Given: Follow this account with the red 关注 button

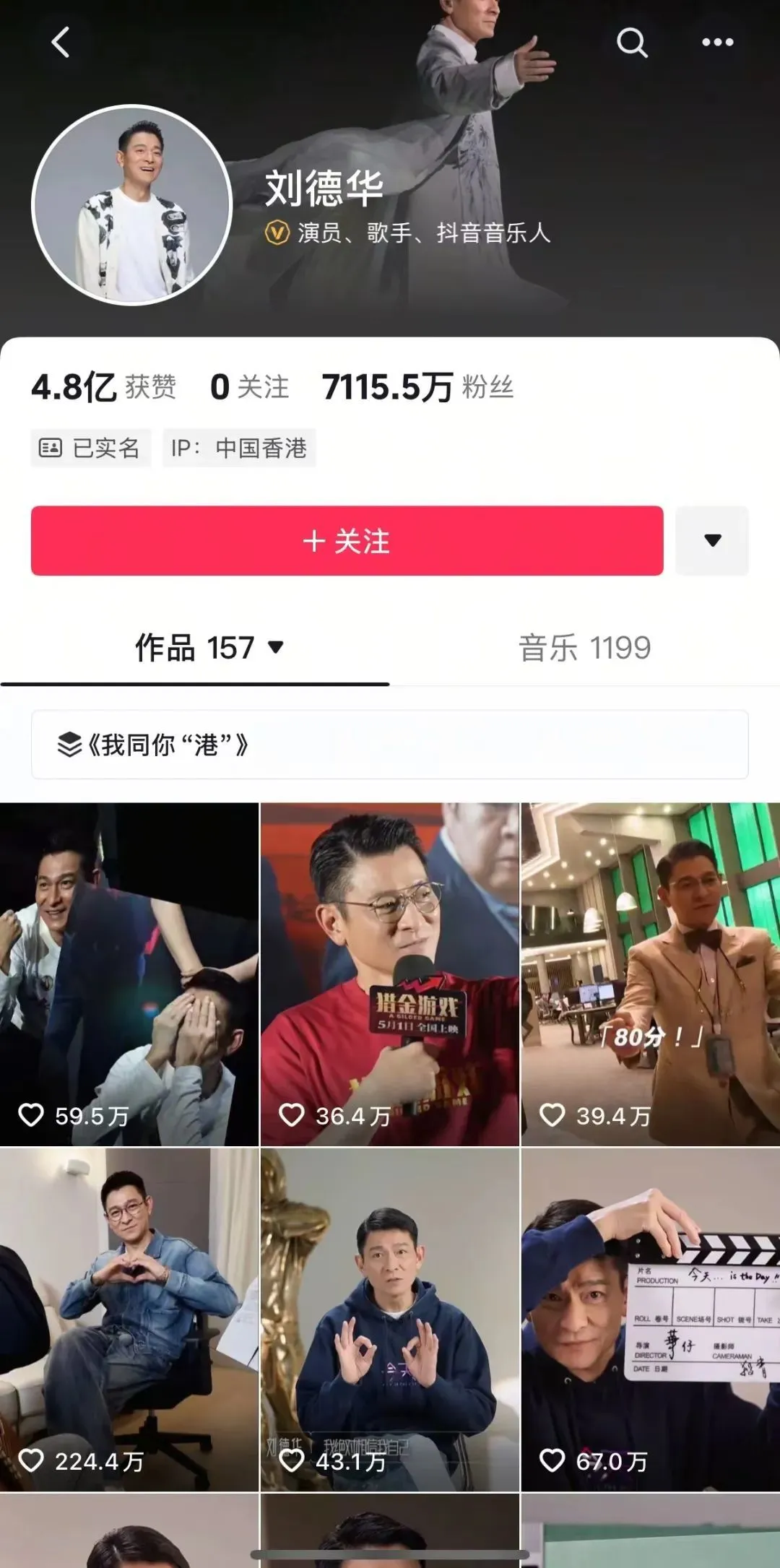Looking at the screenshot, I should click(347, 541).
